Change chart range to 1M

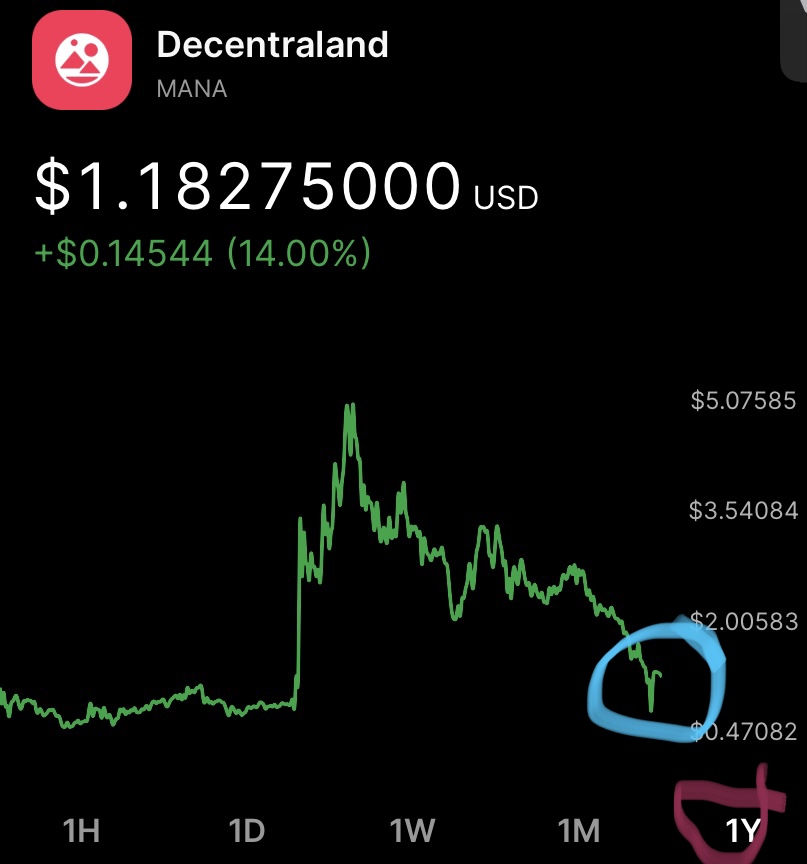point(578,830)
